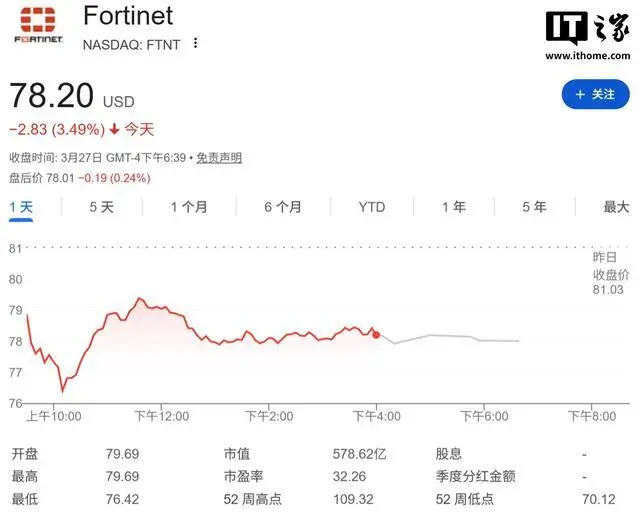
Task: Switch to the 1 个月 chart range
Action: point(188,207)
